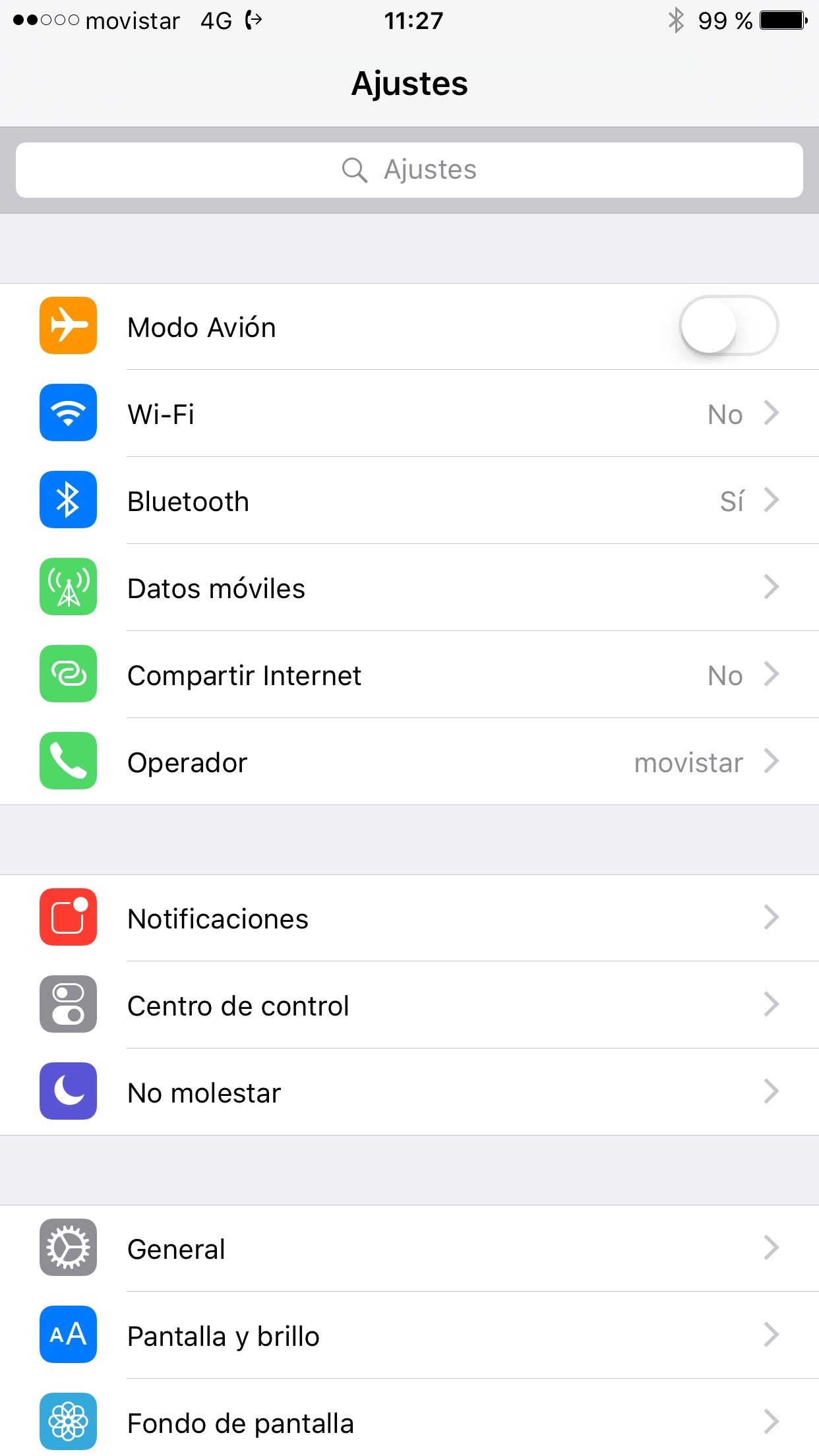Open Compartir Internet
This screenshot has width=819, height=1456.
409,675
